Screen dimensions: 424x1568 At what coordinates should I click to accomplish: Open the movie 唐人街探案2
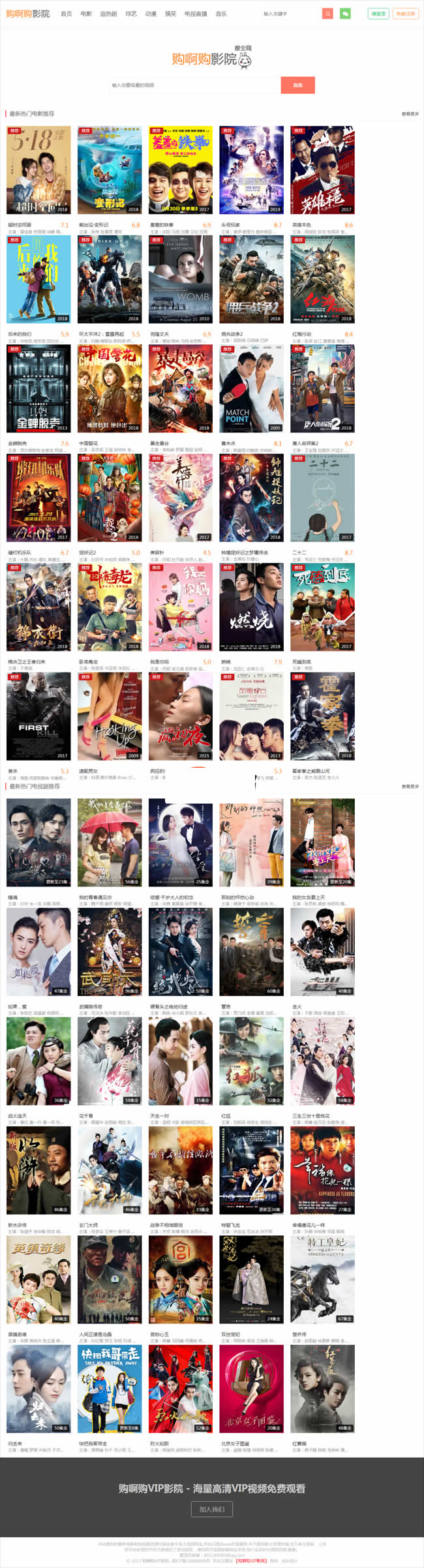coord(322,389)
